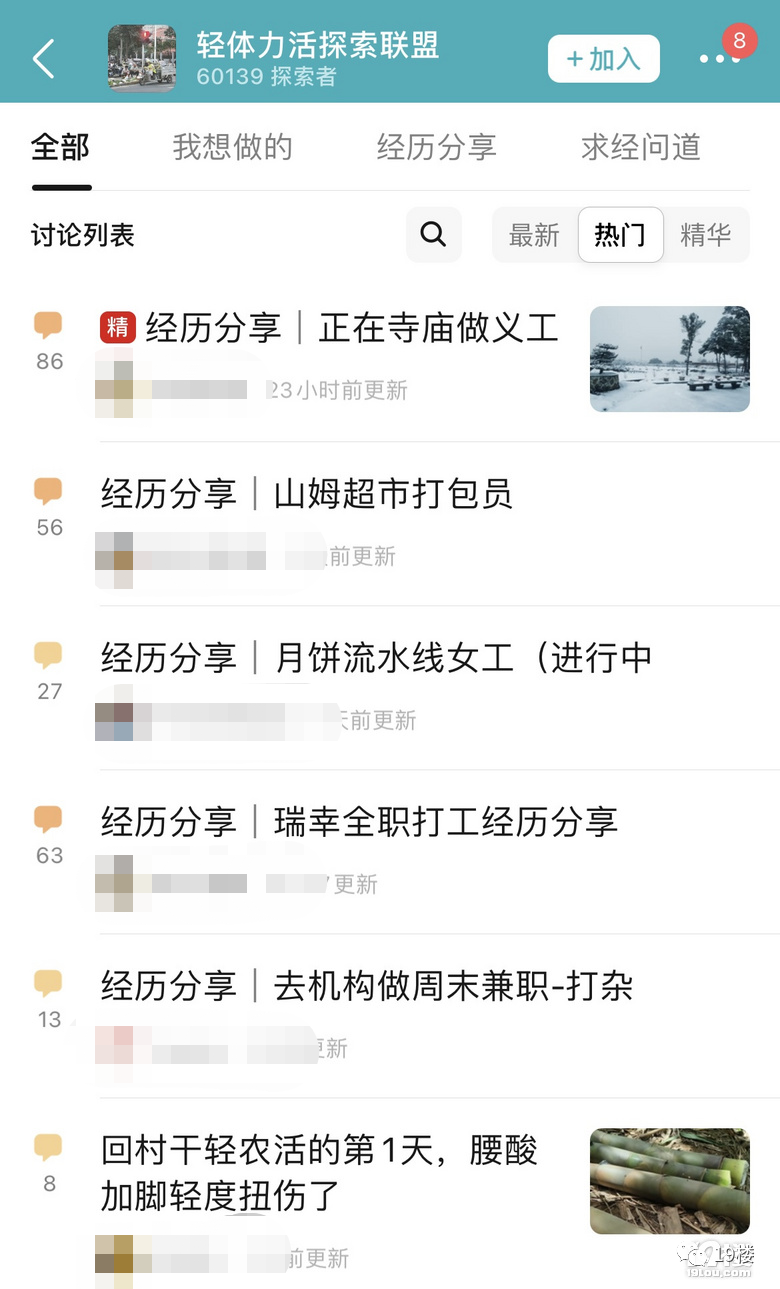This screenshot has width=780, height=1289.
Task: Sort discussions by 最新
Action: coord(534,235)
